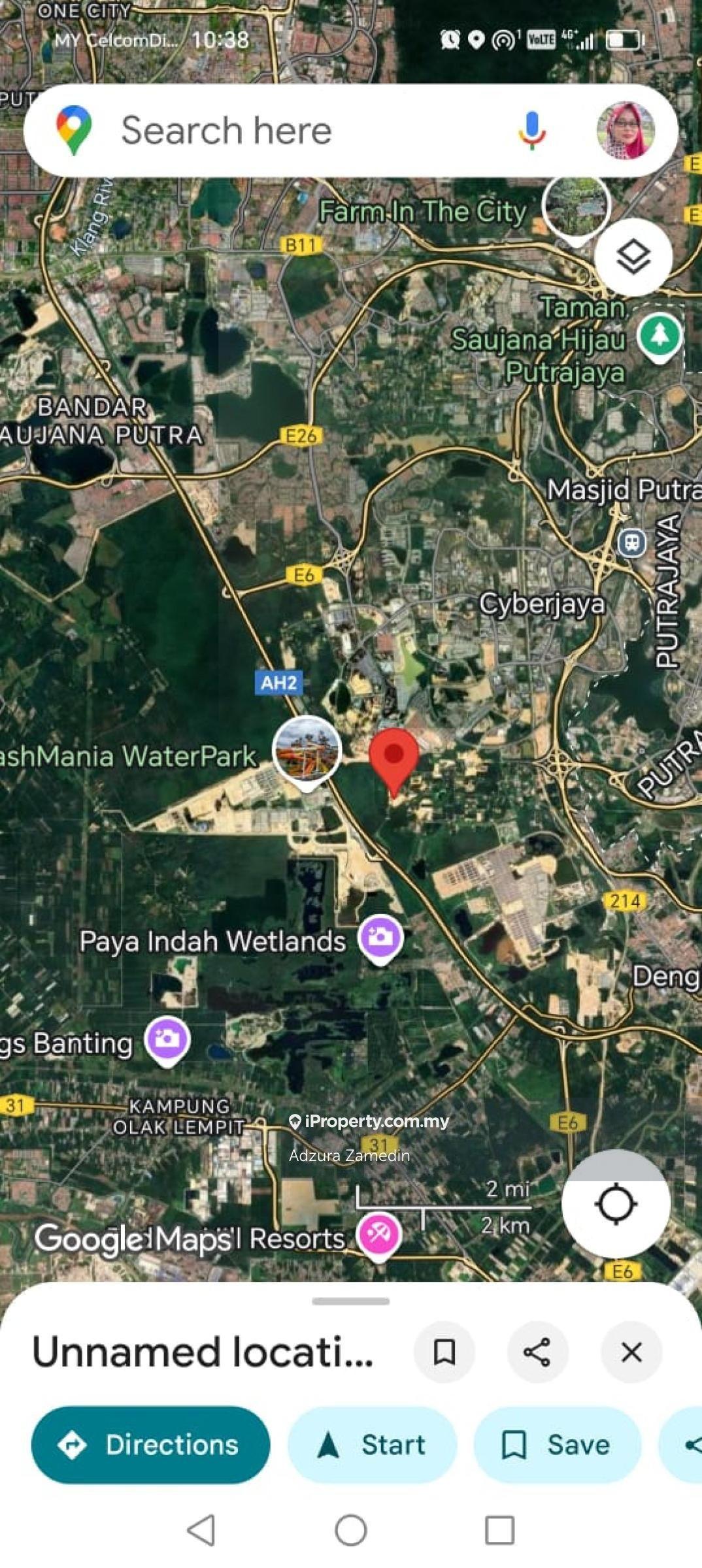Center map on my current location
Viewport: 702px width, 1568px height.
pos(616,1204)
